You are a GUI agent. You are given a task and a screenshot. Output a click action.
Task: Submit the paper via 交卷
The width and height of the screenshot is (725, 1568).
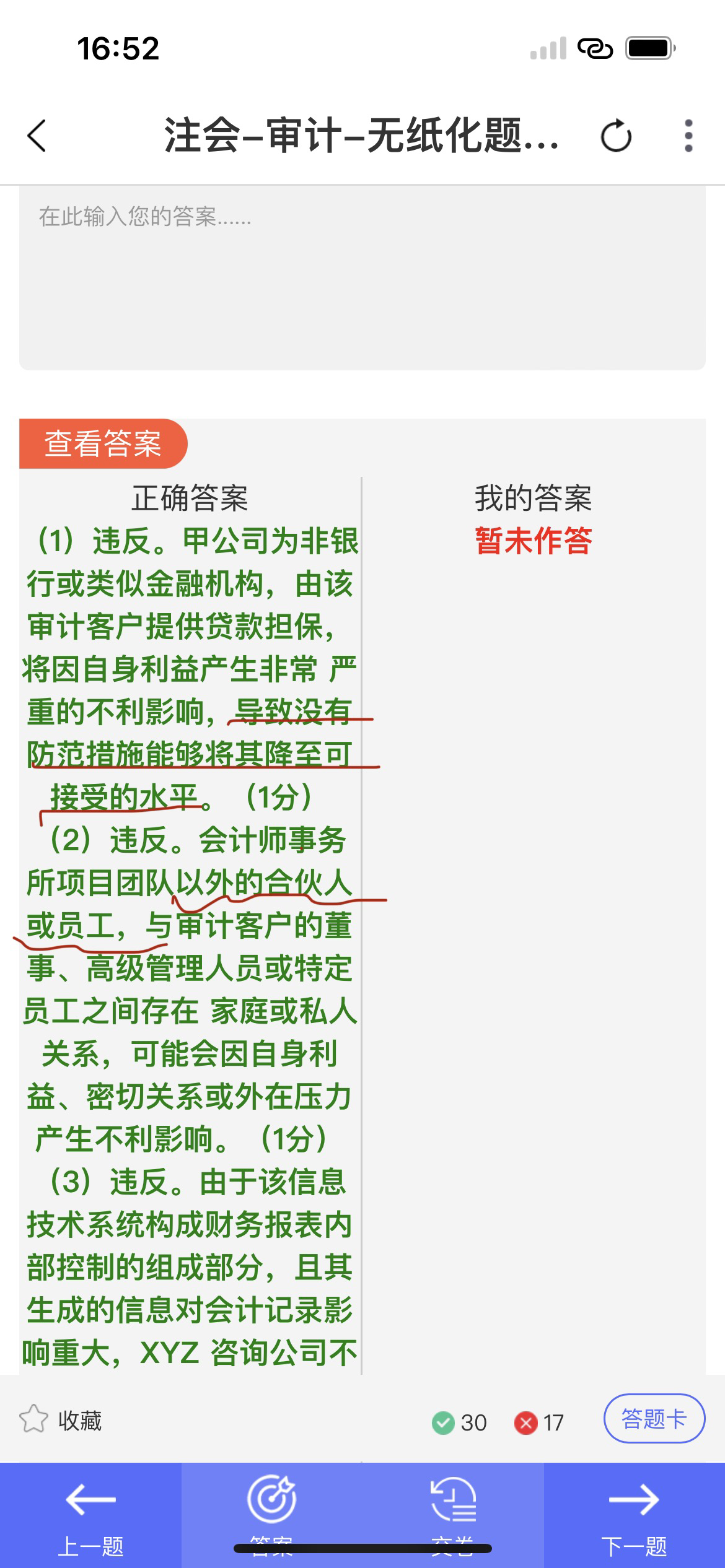click(453, 1515)
